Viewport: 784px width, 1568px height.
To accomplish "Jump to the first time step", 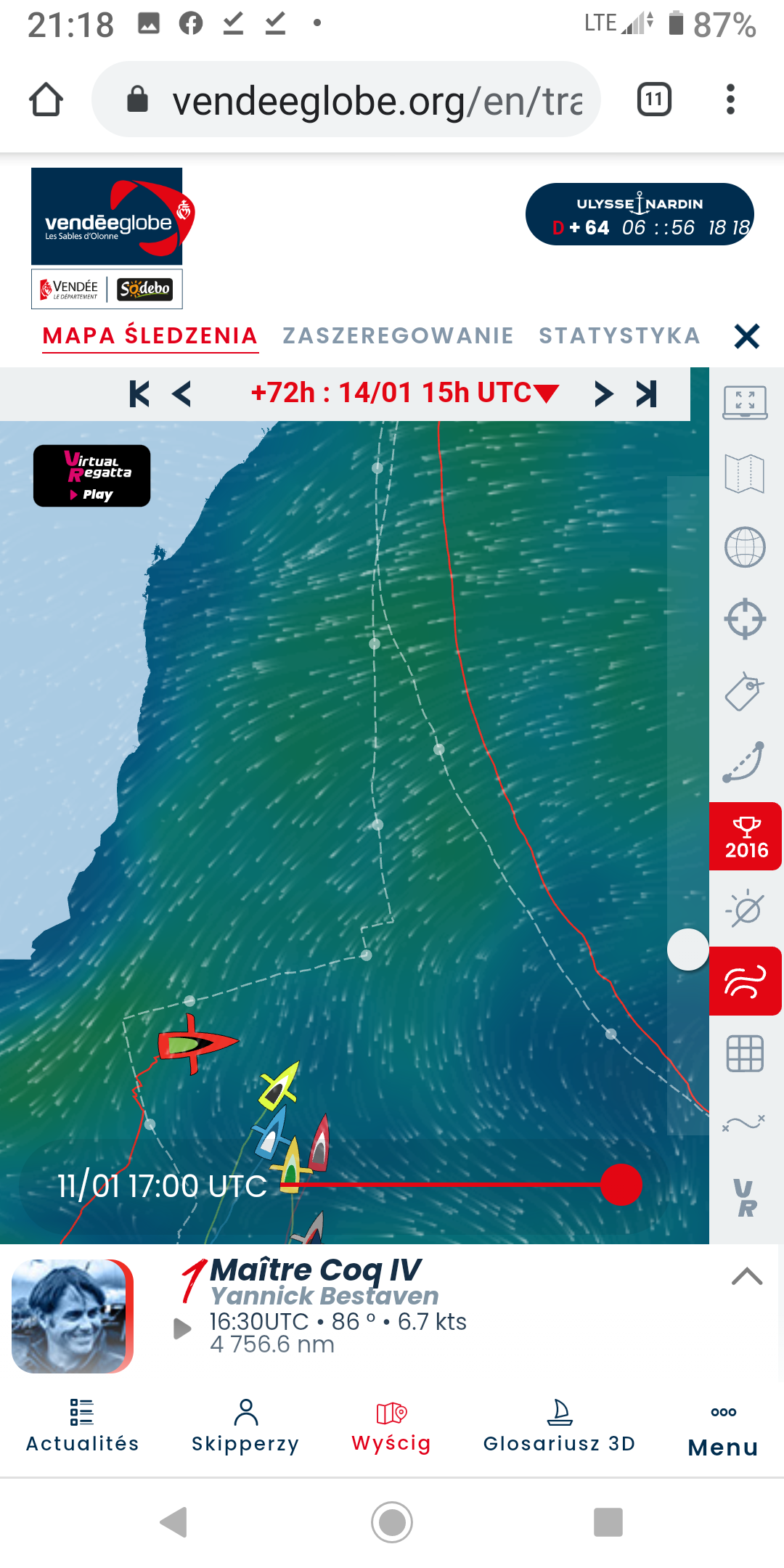I will tap(139, 394).
